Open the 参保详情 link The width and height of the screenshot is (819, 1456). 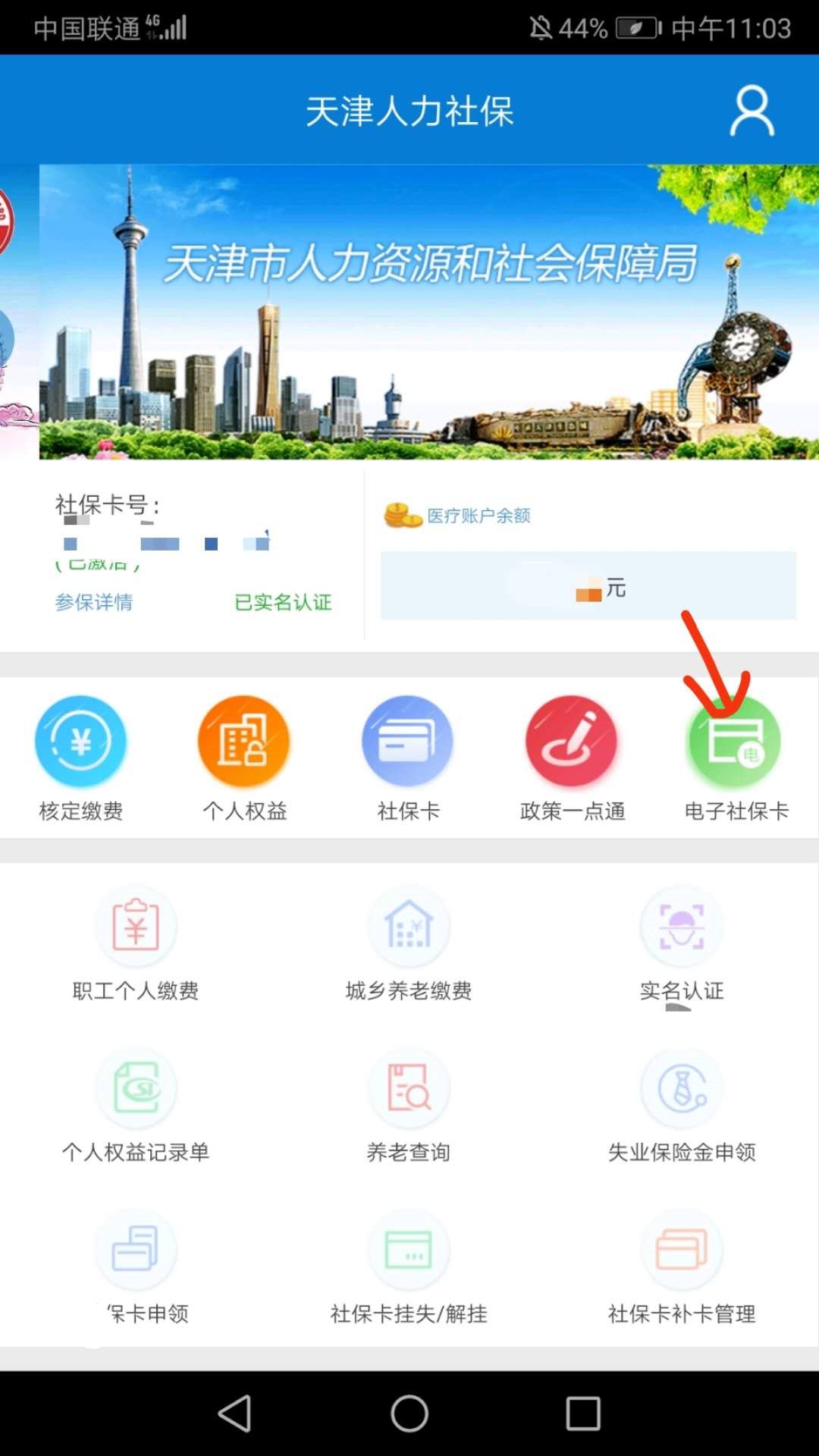click(x=94, y=602)
